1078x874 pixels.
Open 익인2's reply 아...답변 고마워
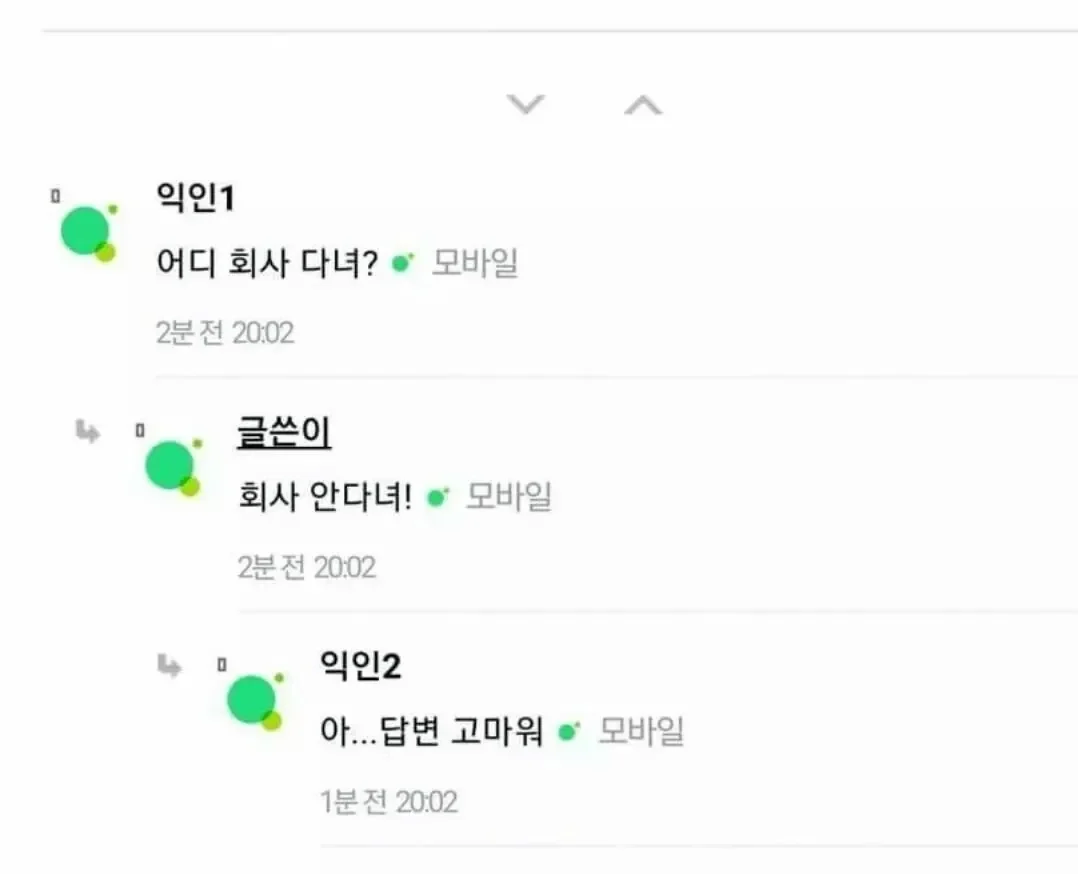[432, 731]
